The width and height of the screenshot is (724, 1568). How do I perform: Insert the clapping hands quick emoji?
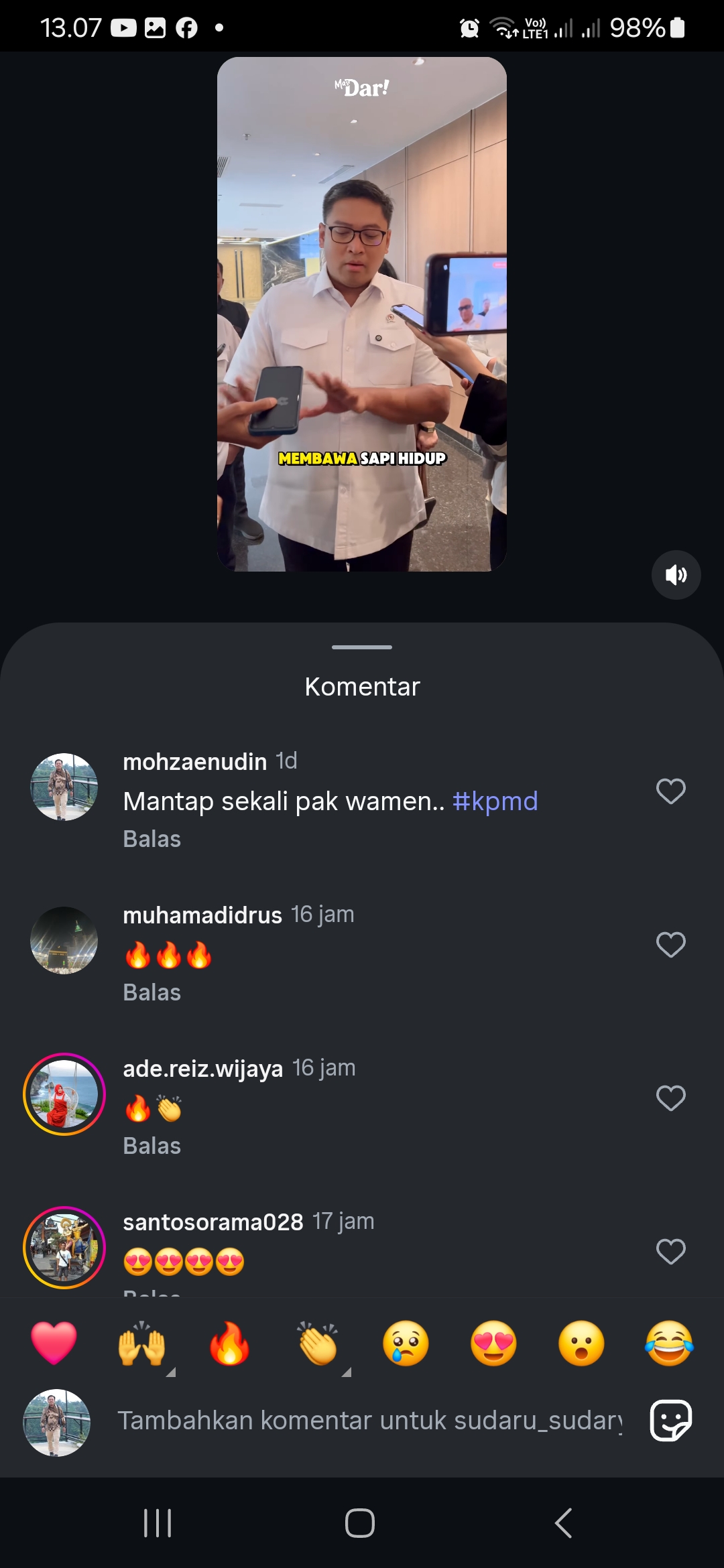tap(318, 1343)
